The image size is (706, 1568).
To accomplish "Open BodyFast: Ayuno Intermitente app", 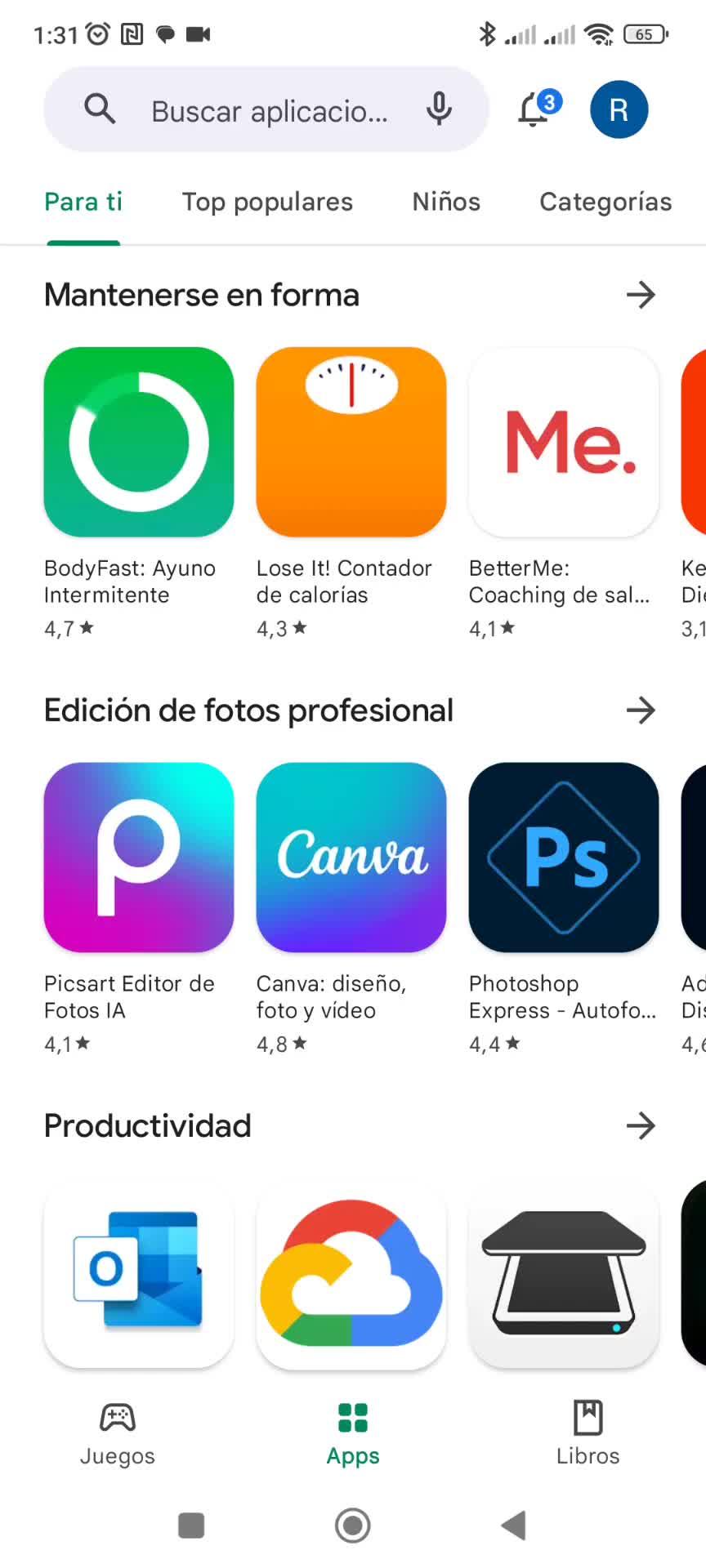I will [139, 442].
